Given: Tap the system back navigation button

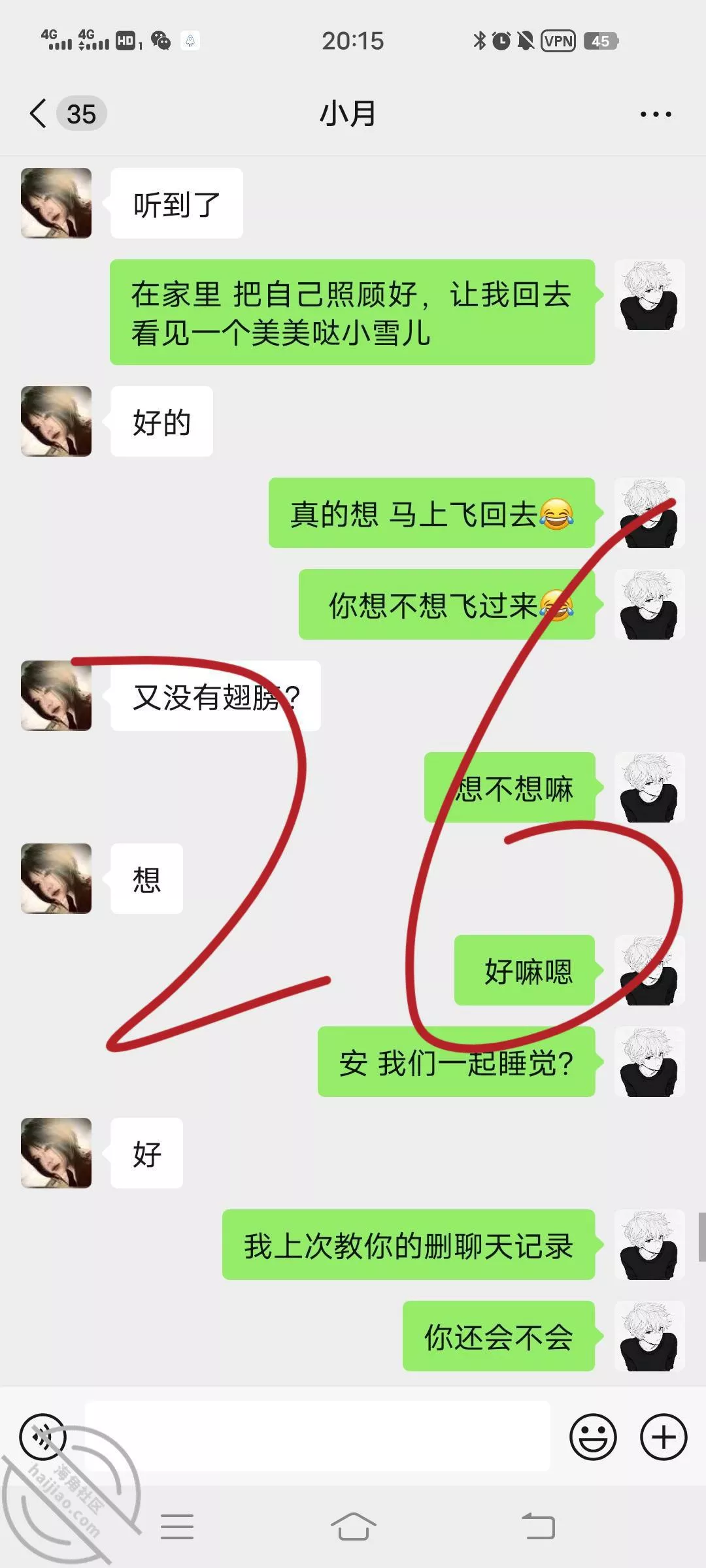Looking at the screenshot, I should [x=538, y=1527].
